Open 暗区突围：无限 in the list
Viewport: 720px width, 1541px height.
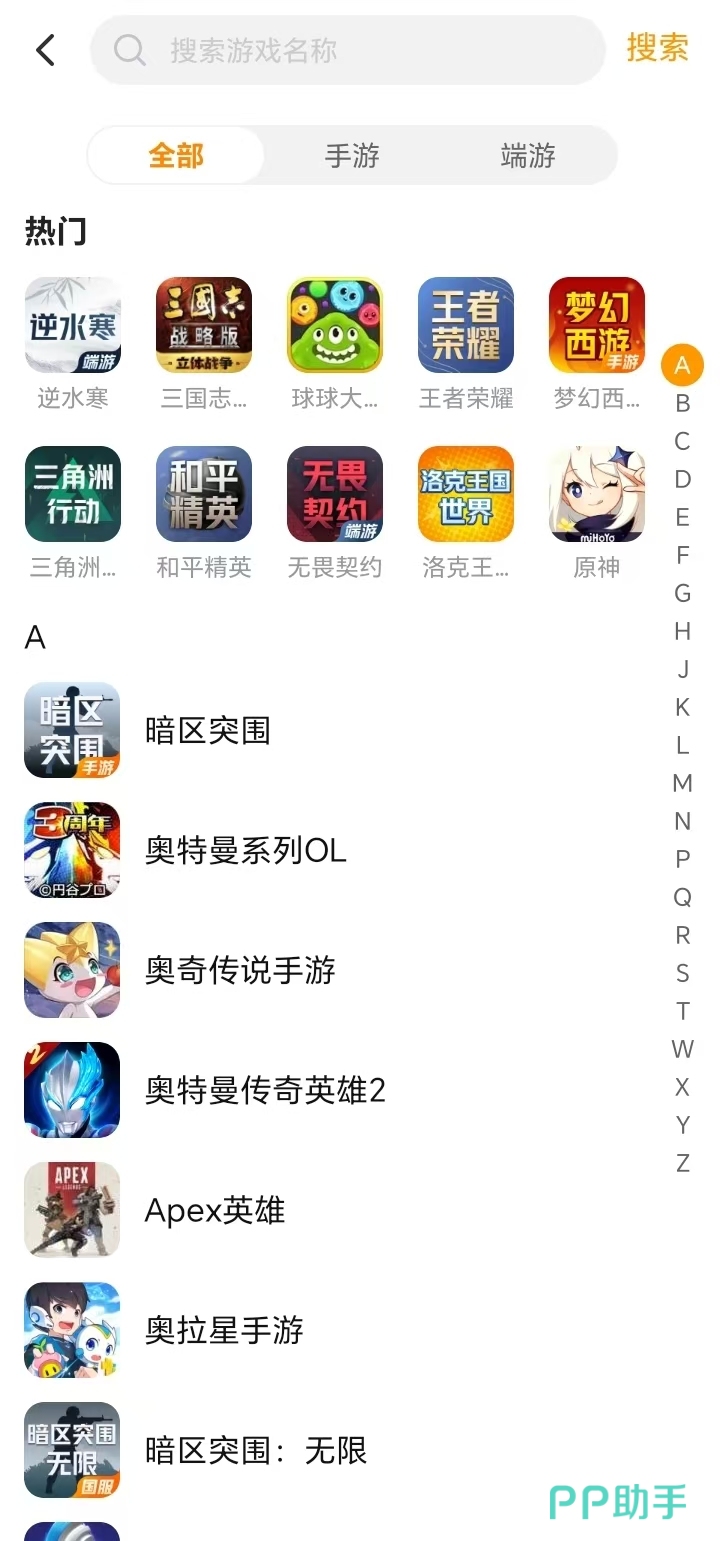[x=256, y=1451]
